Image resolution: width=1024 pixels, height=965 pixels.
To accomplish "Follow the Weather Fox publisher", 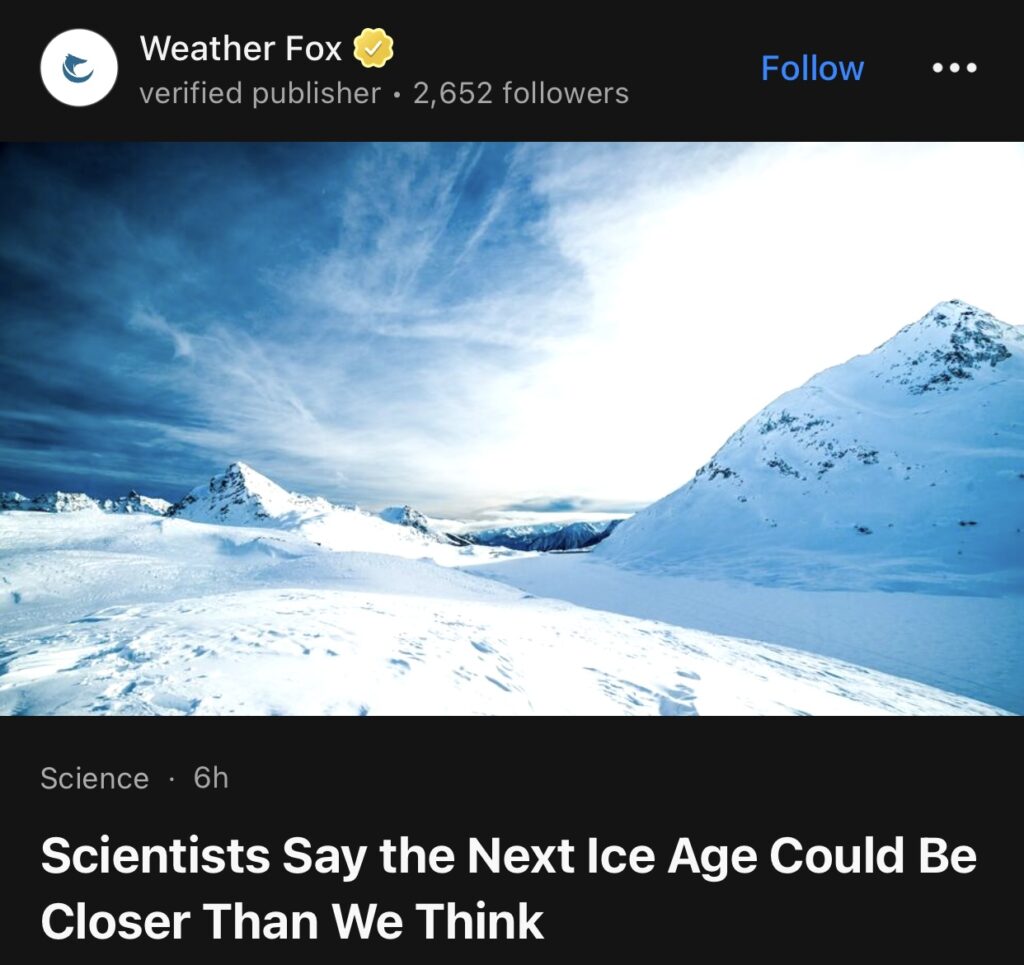I will pyautogui.click(x=812, y=68).
